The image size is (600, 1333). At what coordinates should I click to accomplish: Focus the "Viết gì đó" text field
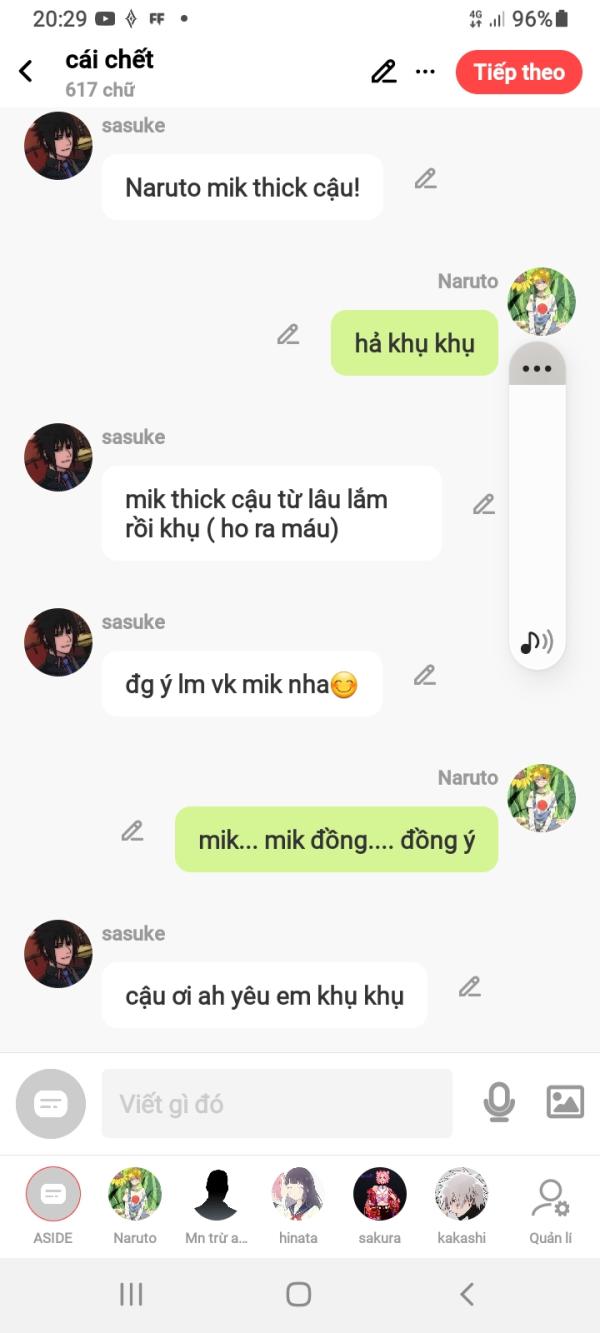(277, 1104)
